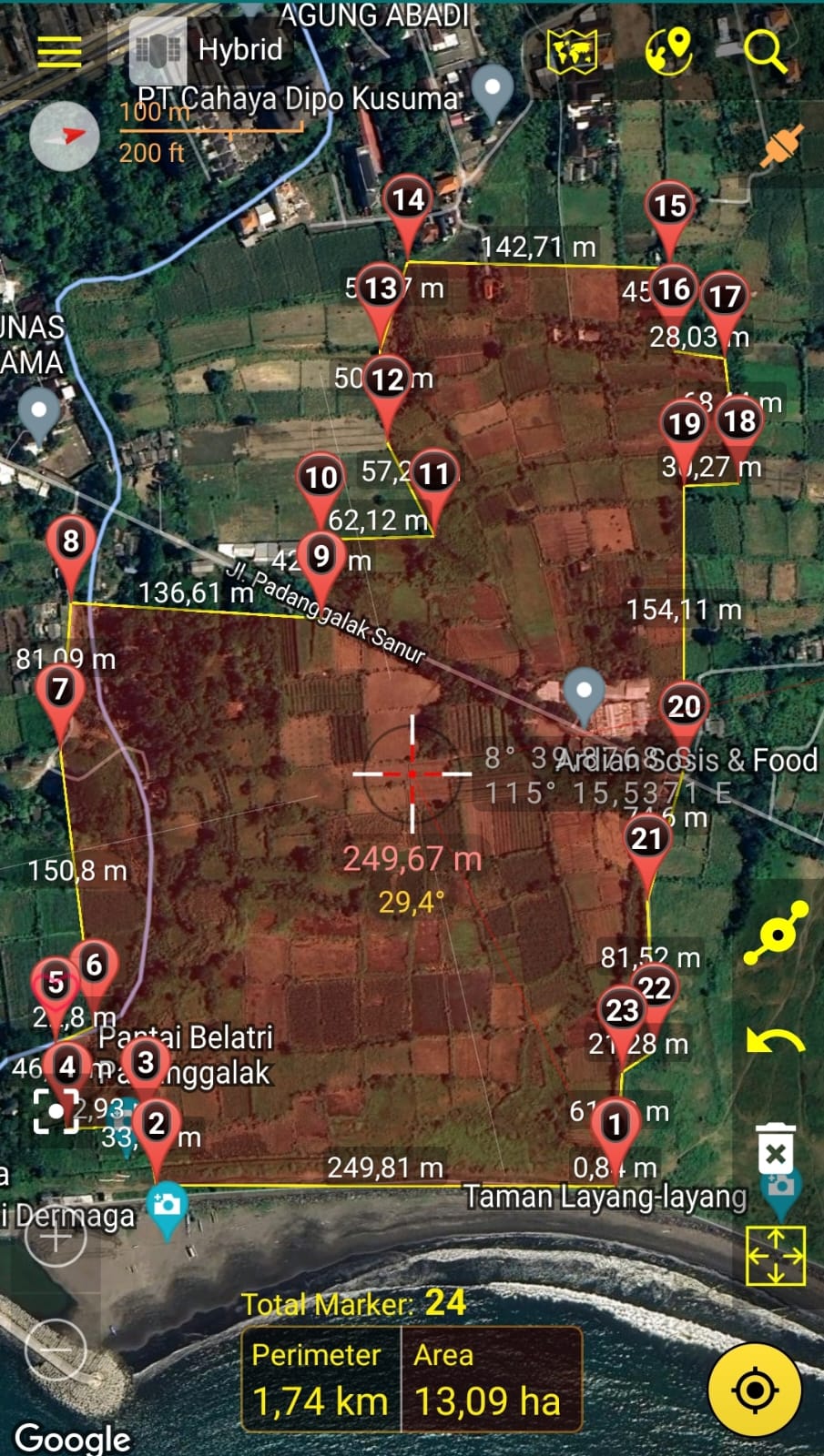Select marker number 20
Viewport: 824px width, 1456px height.
pos(684,707)
